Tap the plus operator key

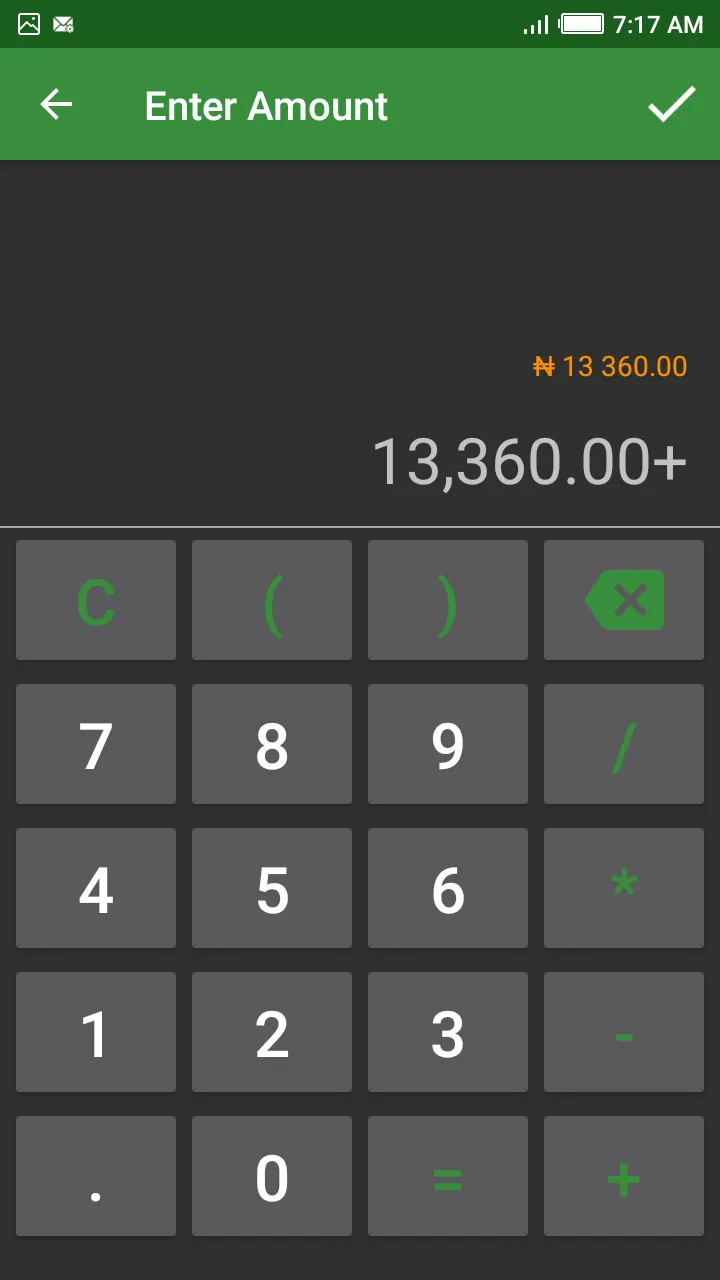click(624, 1176)
